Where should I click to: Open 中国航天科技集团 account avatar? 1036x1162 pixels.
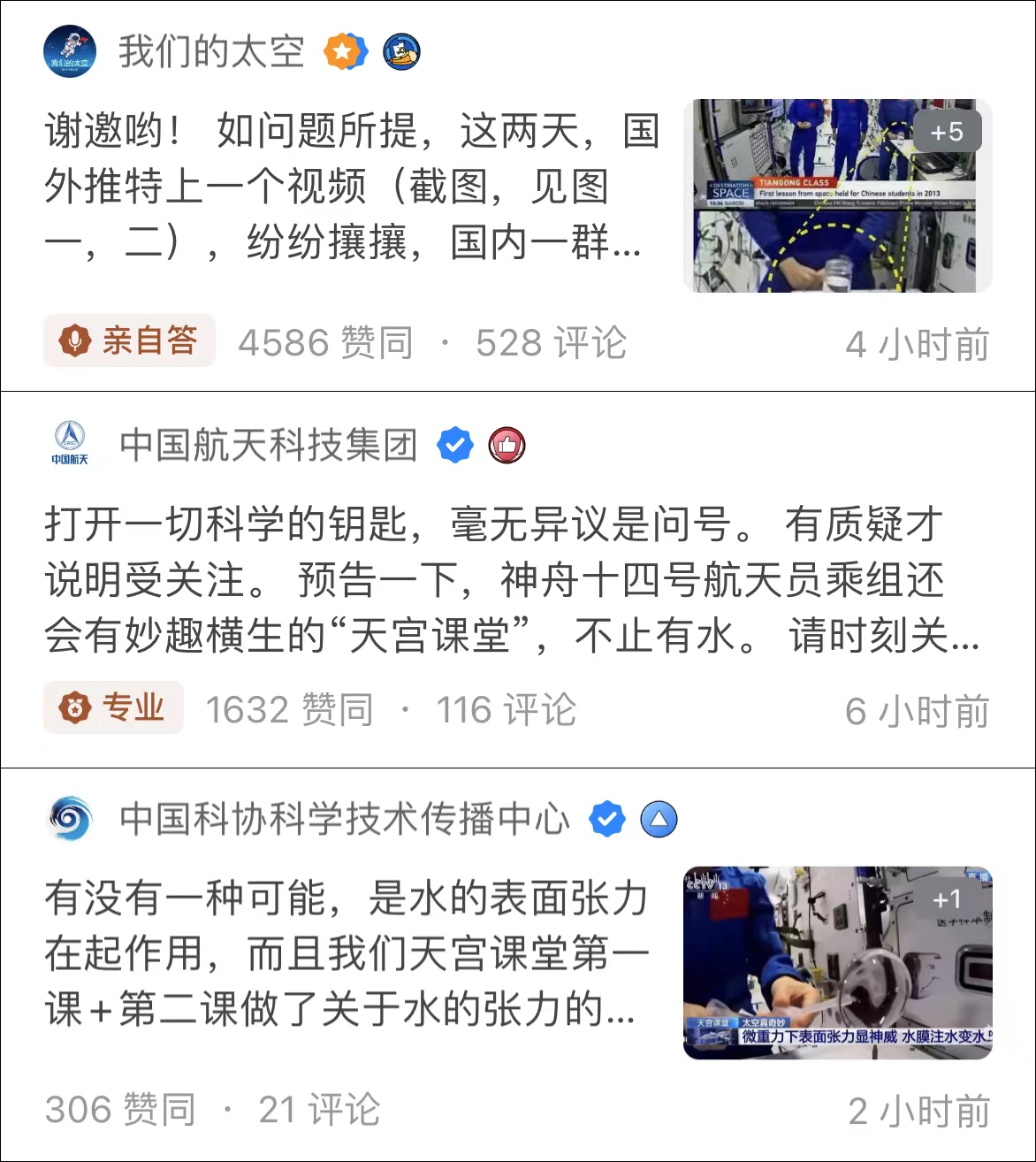(70, 445)
